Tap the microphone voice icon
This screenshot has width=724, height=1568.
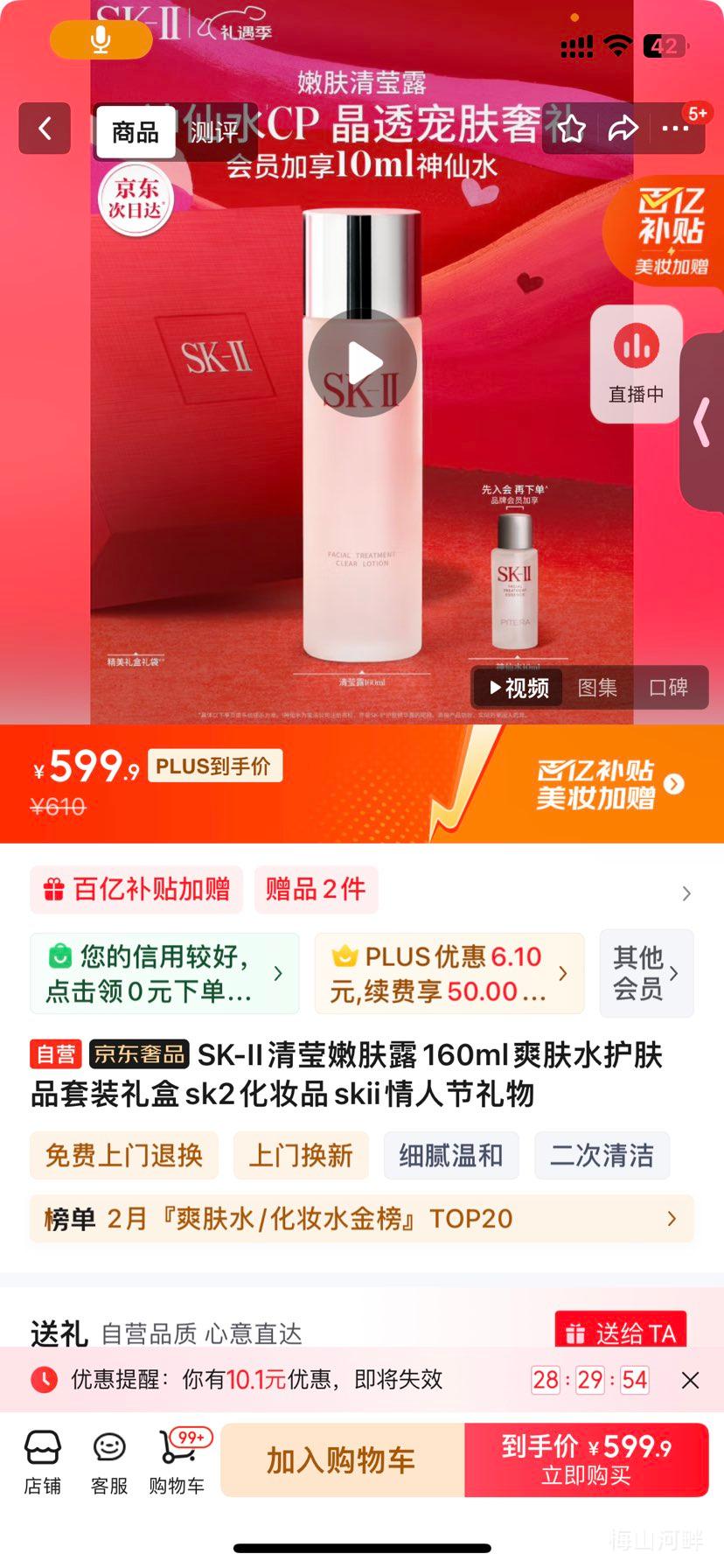[x=101, y=39]
